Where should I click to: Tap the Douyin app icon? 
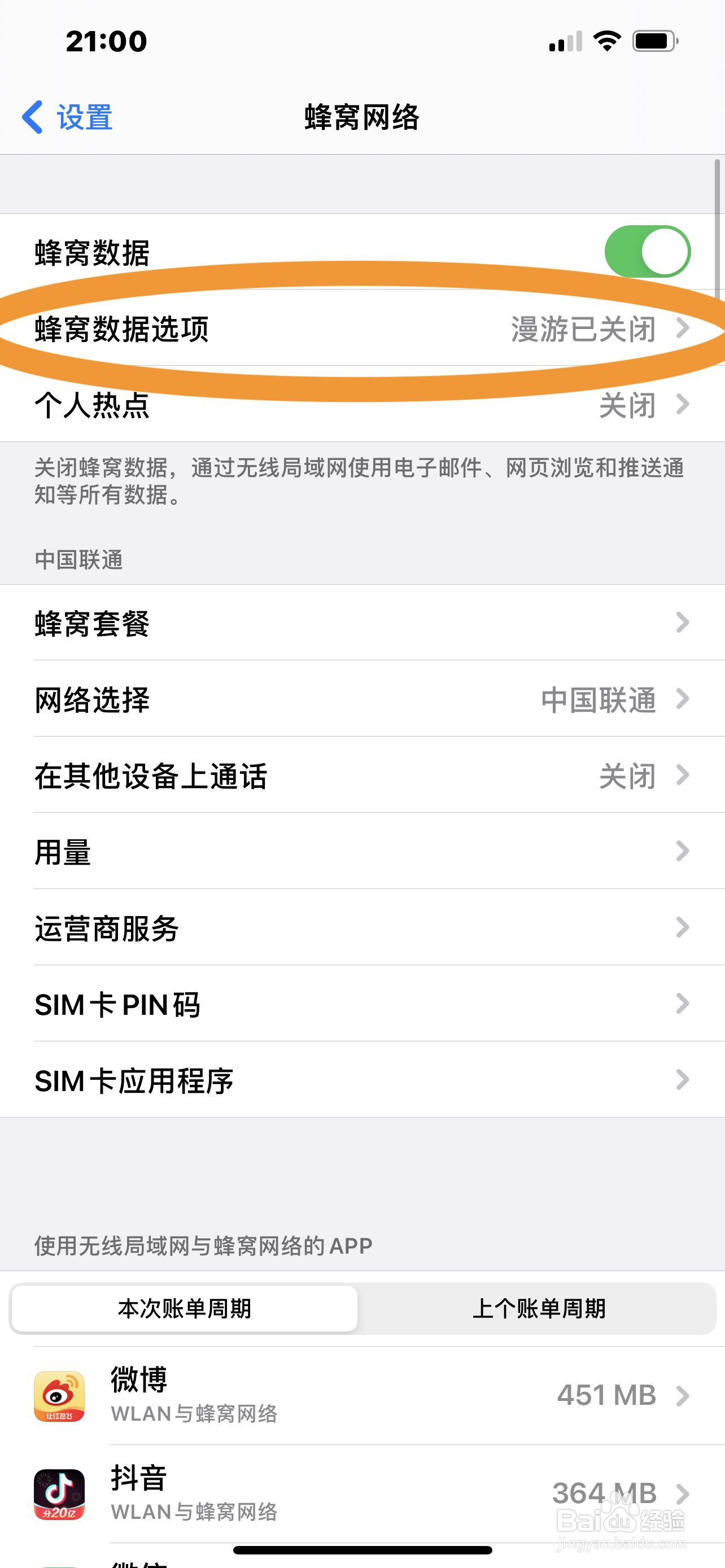(x=59, y=1496)
